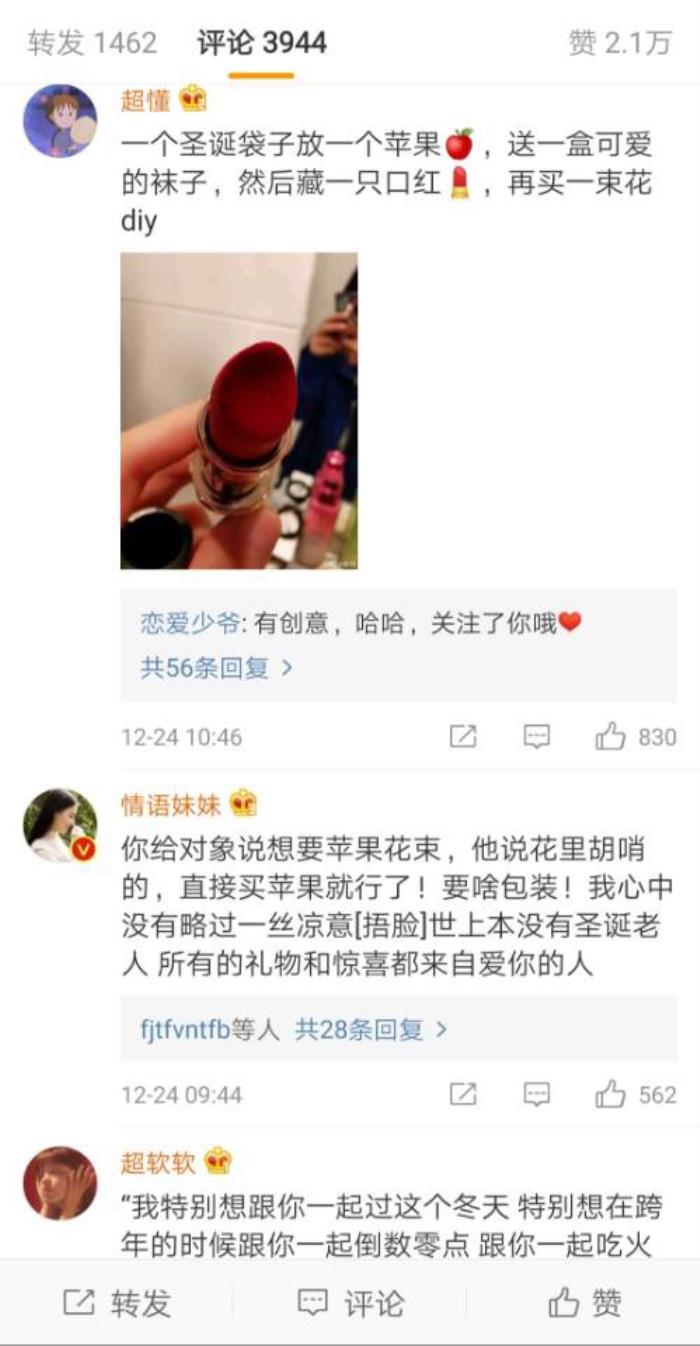Tap 转发 in the bottom bar
Screen dimensions: 700x1346
(x=117, y=1303)
